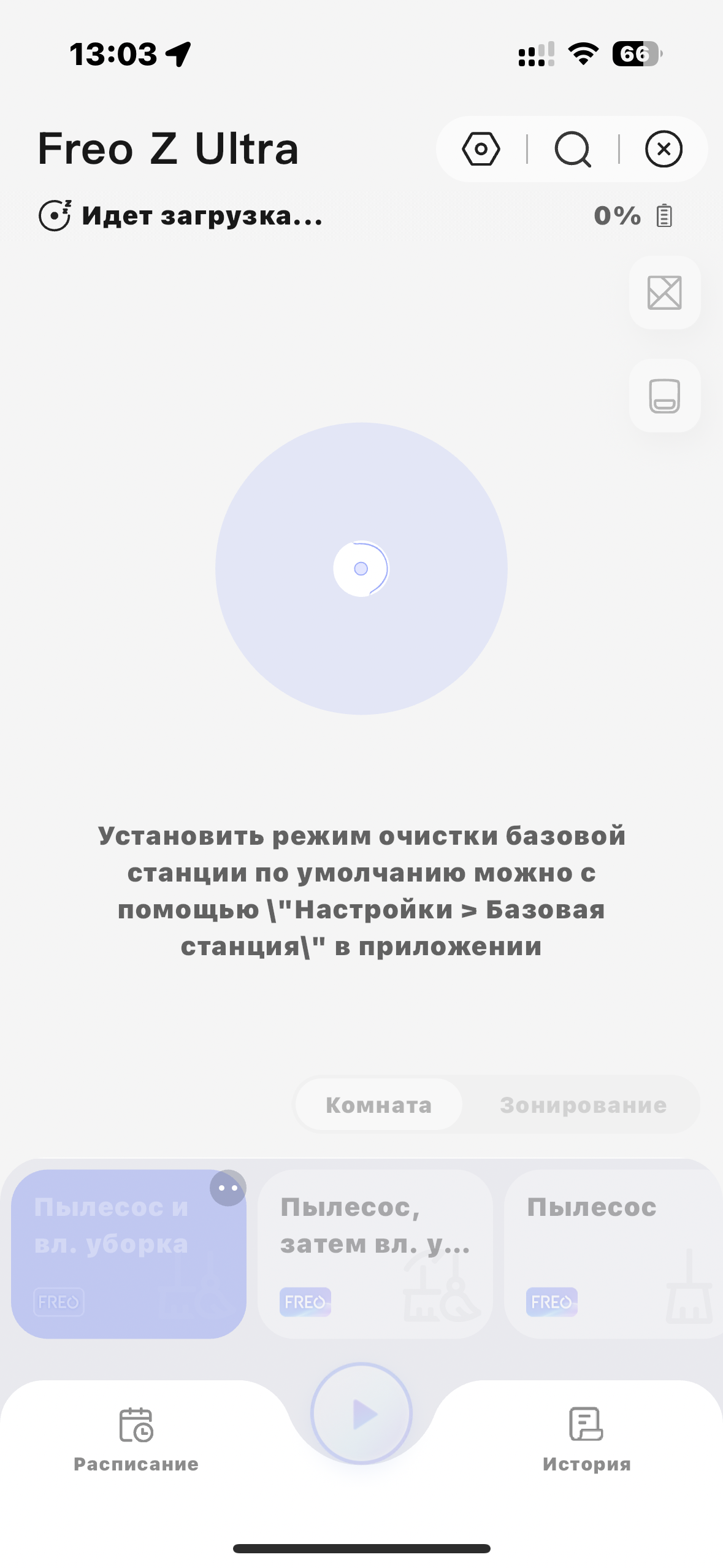
Task: Close the Freo Z Ultra screen
Action: pyautogui.click(x=664, y=149)
